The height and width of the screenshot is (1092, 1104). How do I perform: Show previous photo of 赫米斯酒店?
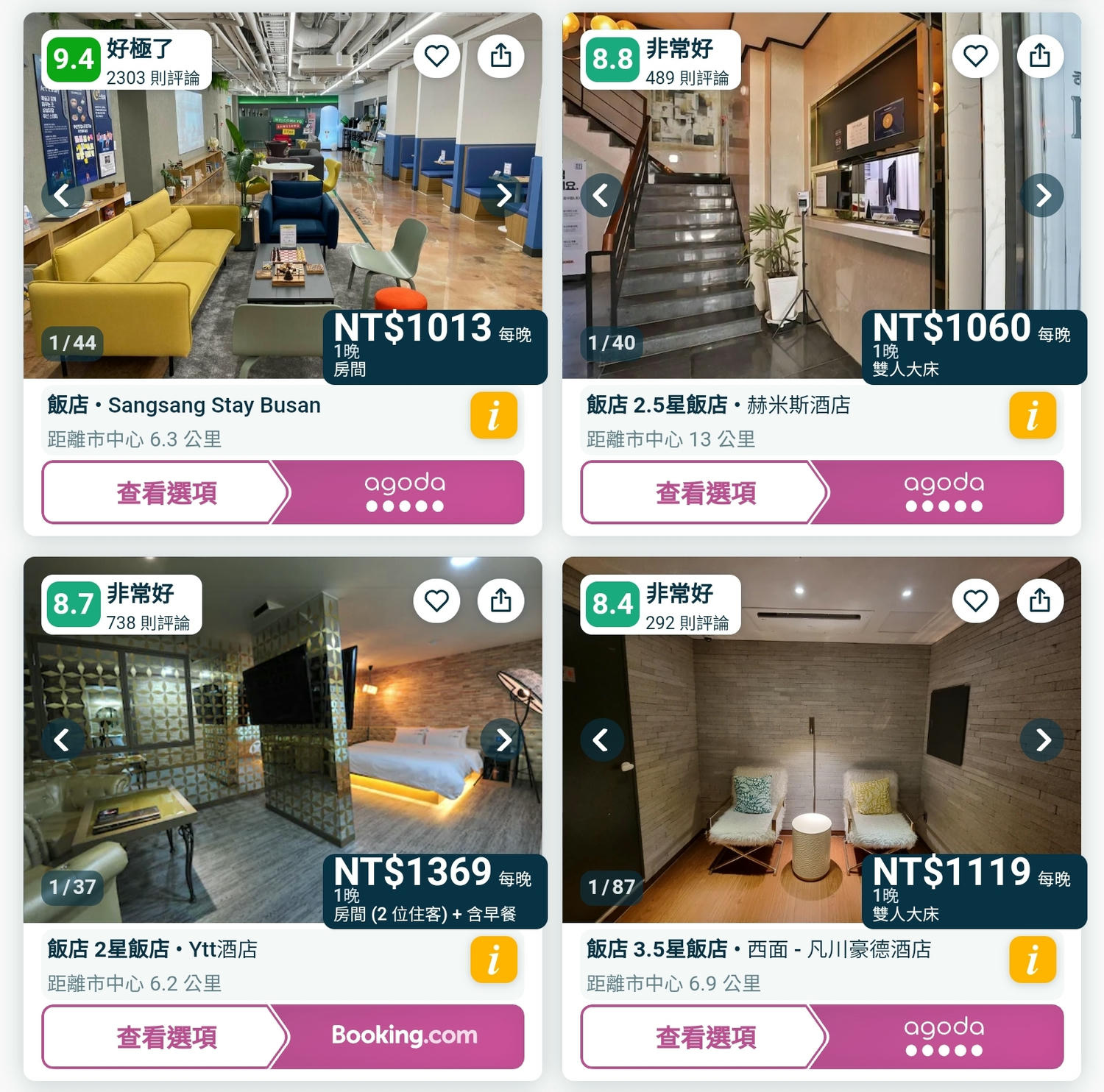tap(601, 196)
